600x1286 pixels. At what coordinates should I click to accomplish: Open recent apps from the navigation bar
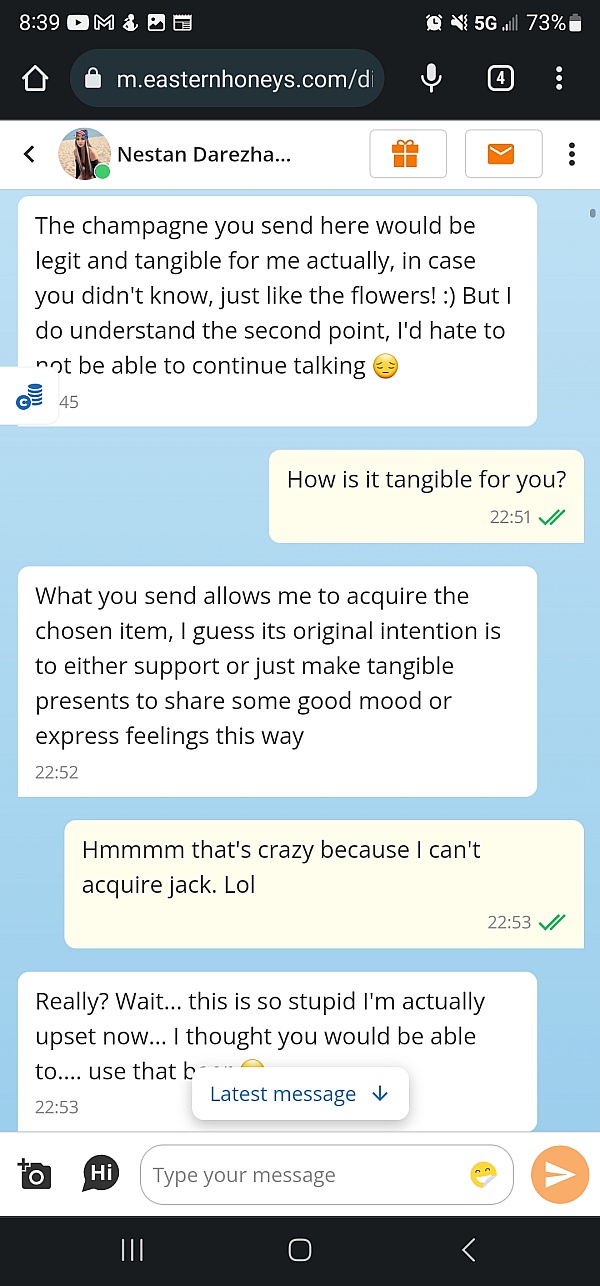[132, 1249]
